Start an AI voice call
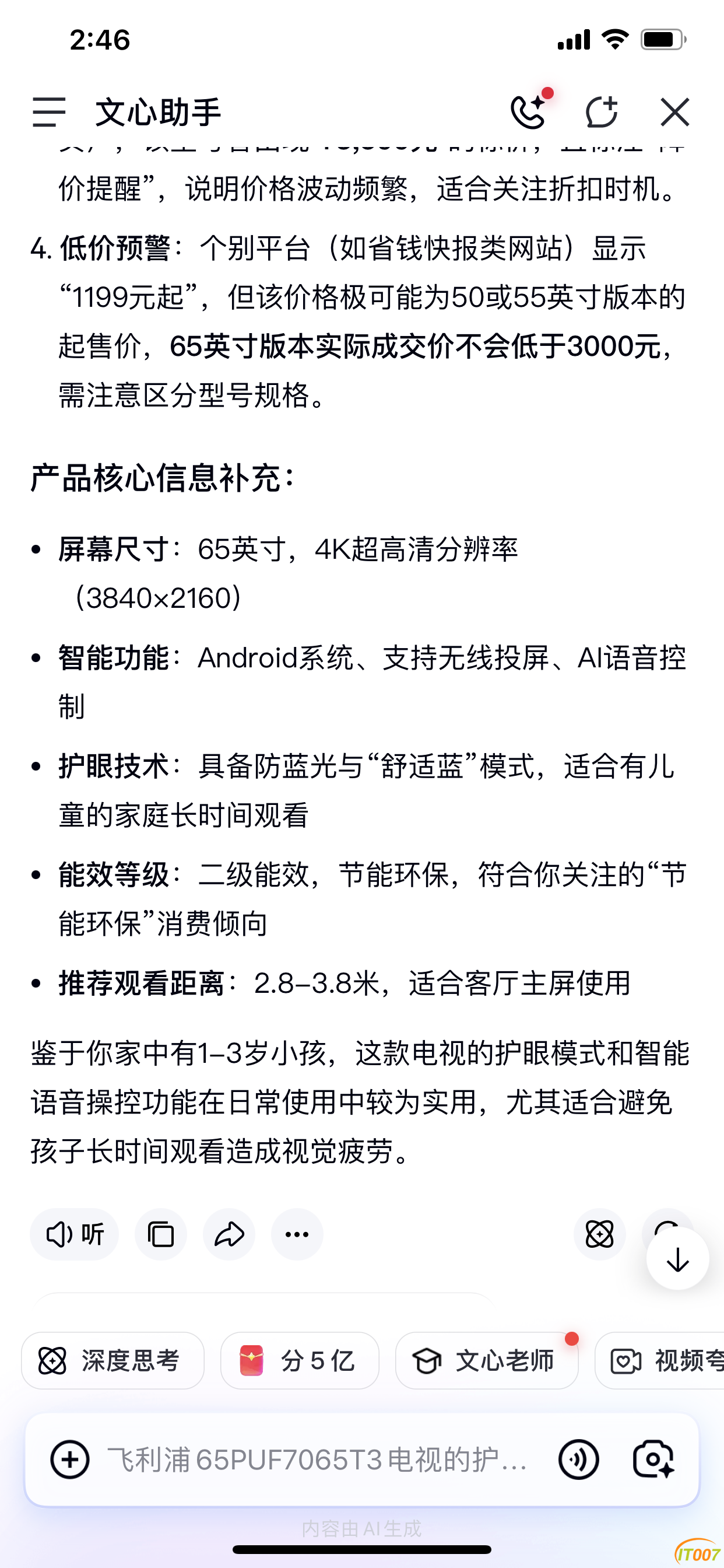Viewport: 724px width, 1568px height. 528,112
